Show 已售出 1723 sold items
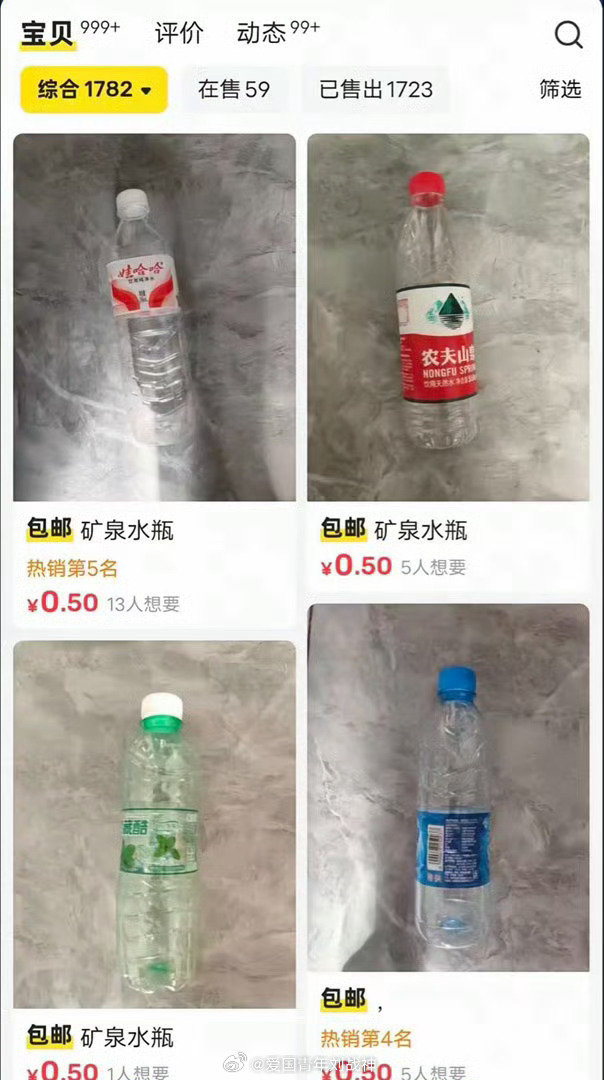 coord(376,90)
